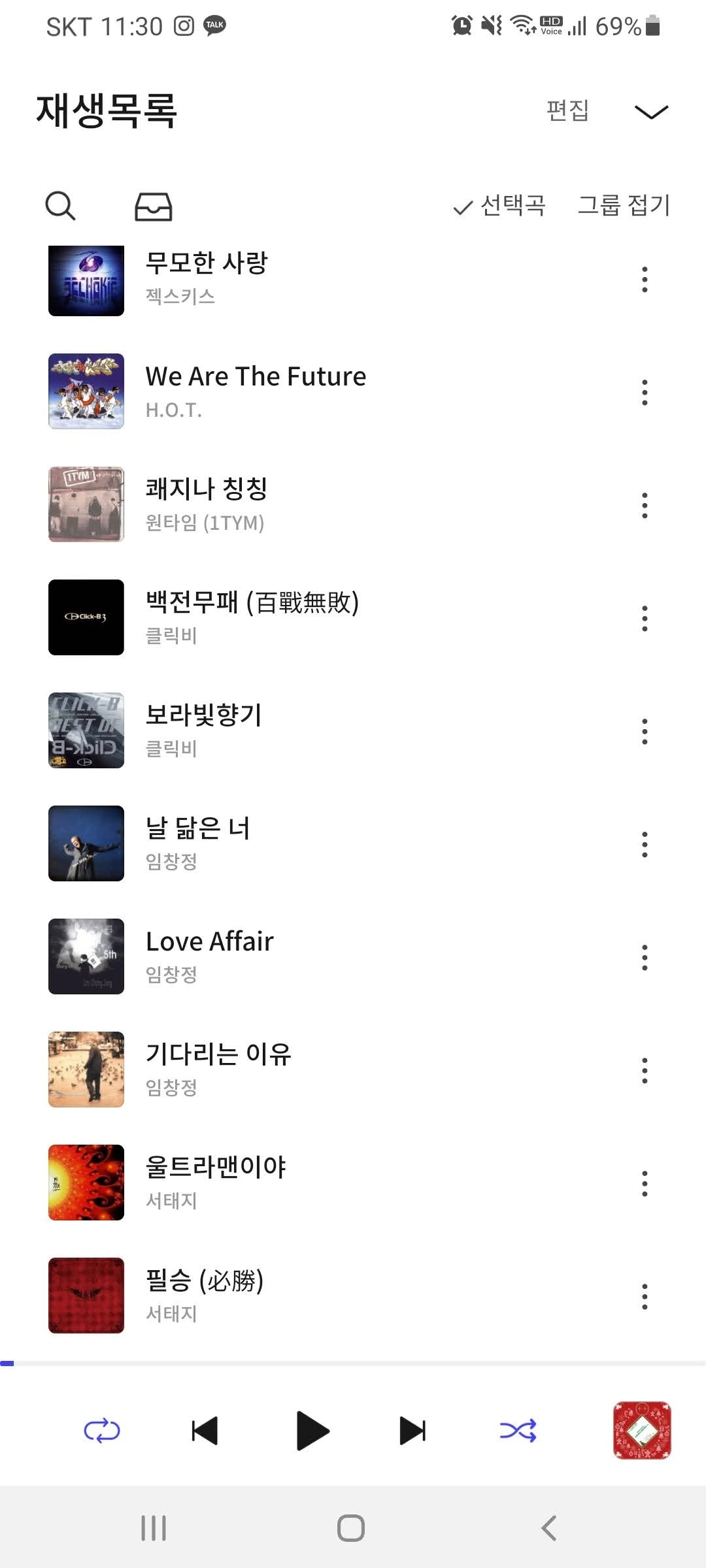Open more options for 무모한 사랑
Screen dimensions: 706x1568
[x=645, y=280]
